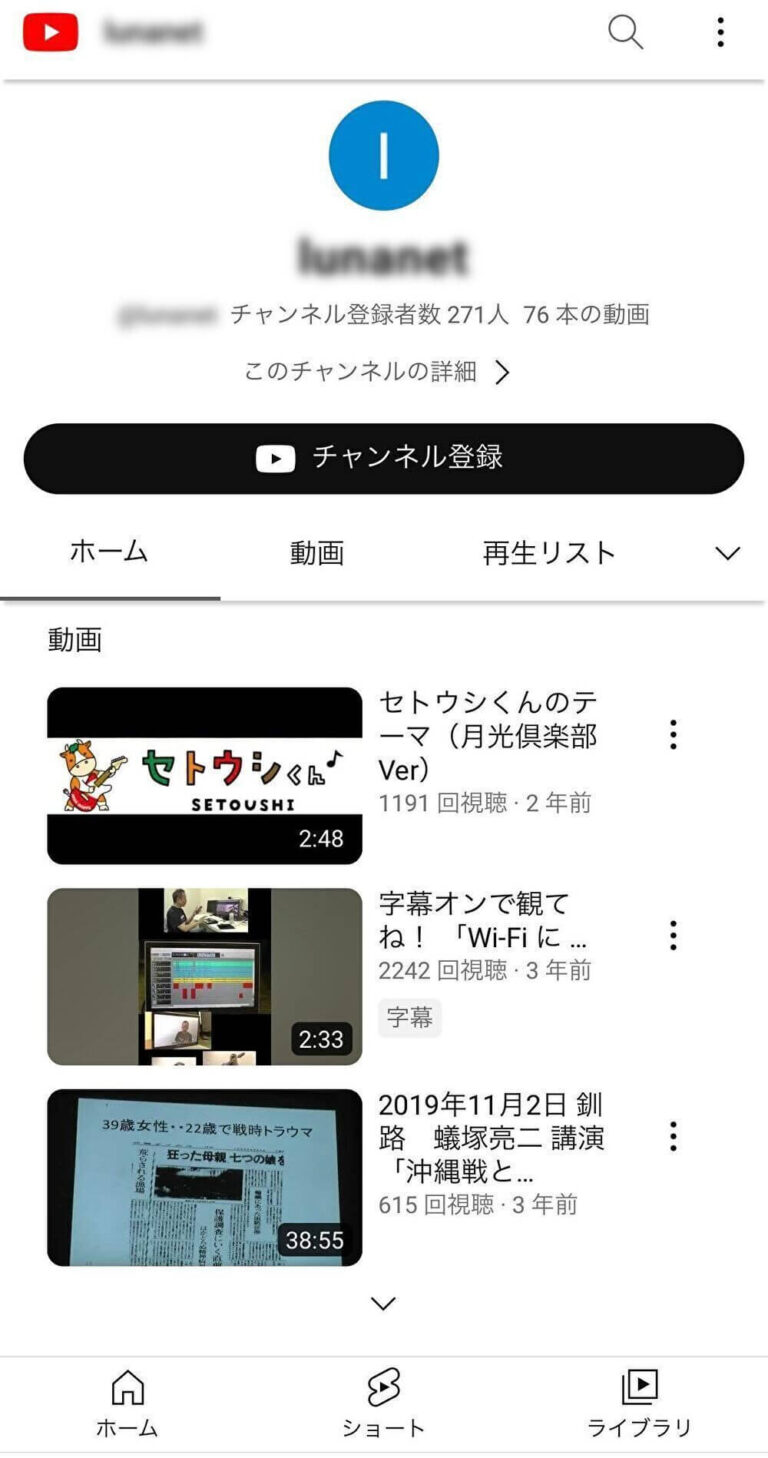
Task: Open the three-dot menu in the top bar
Action: (719, 32)
